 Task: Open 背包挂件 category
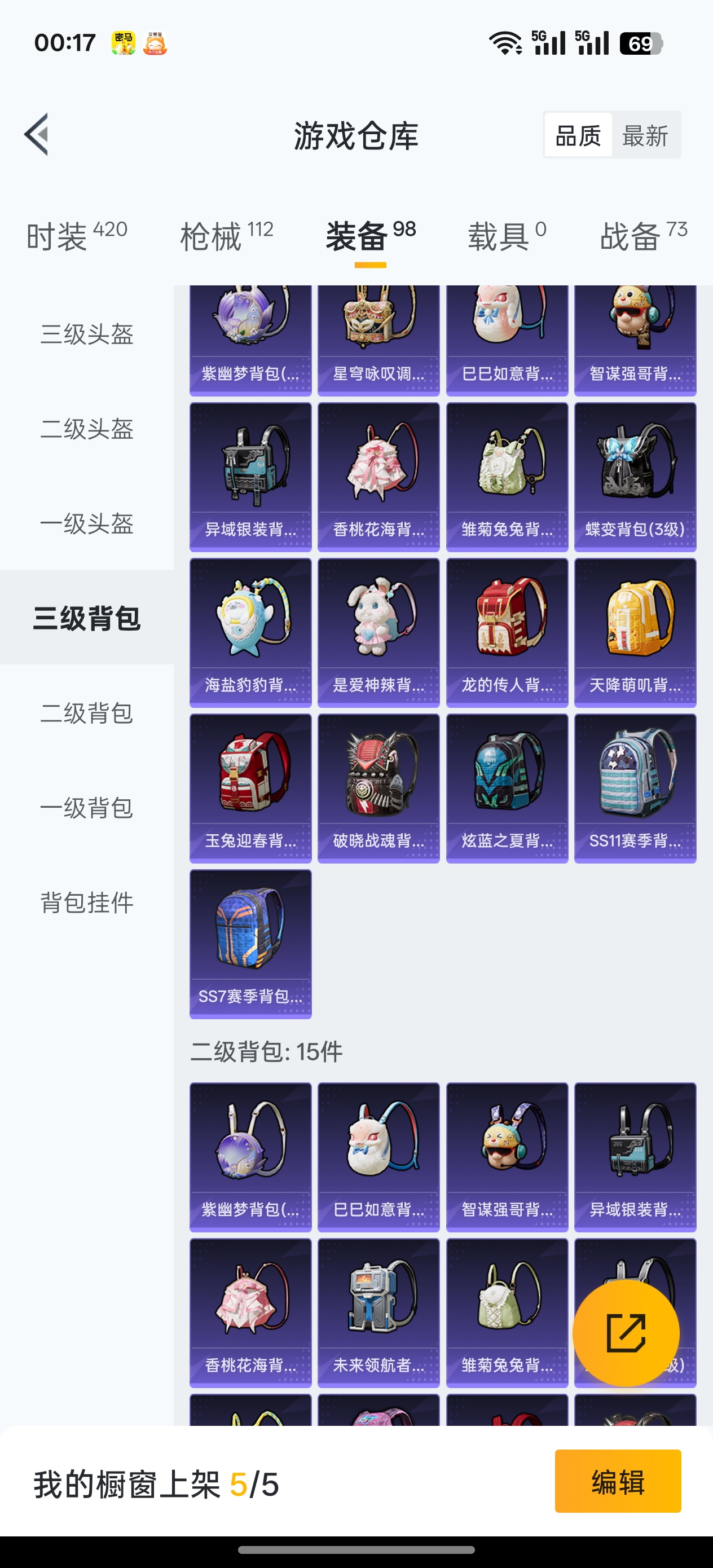(x=86, y=902)
